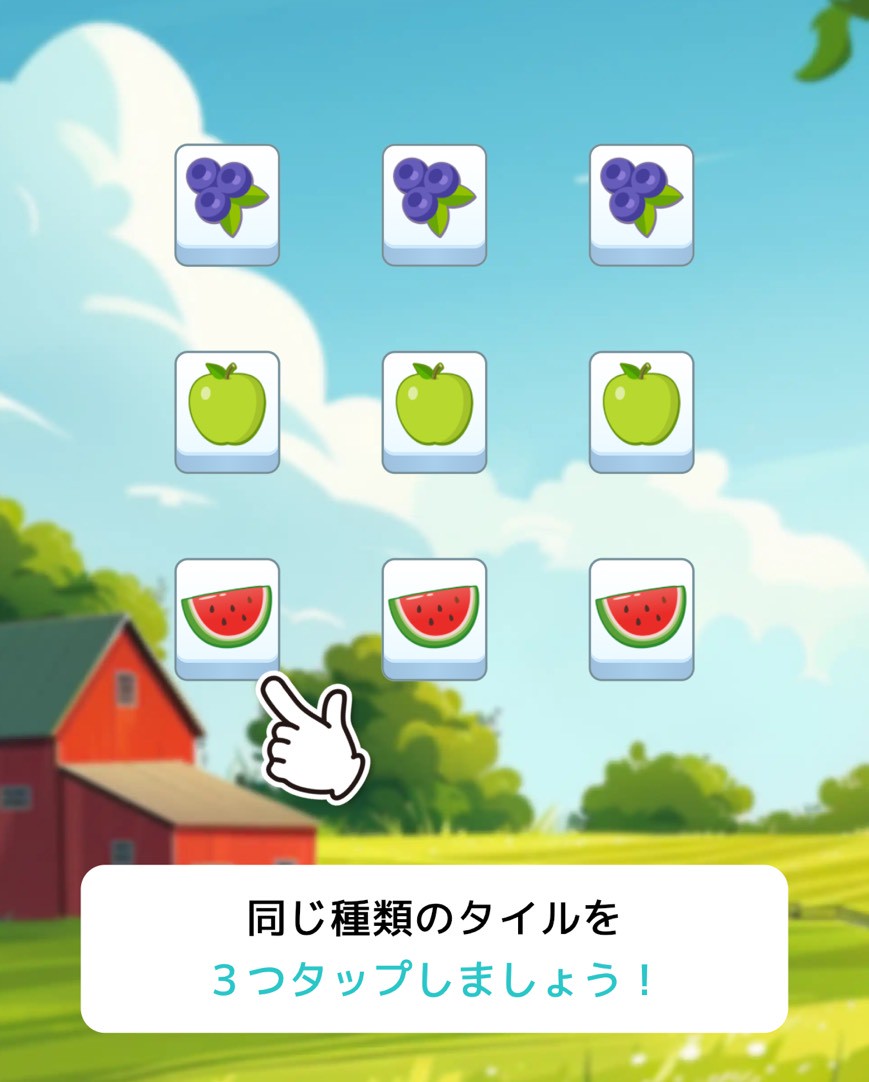869x1082 pixels.
Task: Select the last green apple tile
Action: (x=641, y=408)
